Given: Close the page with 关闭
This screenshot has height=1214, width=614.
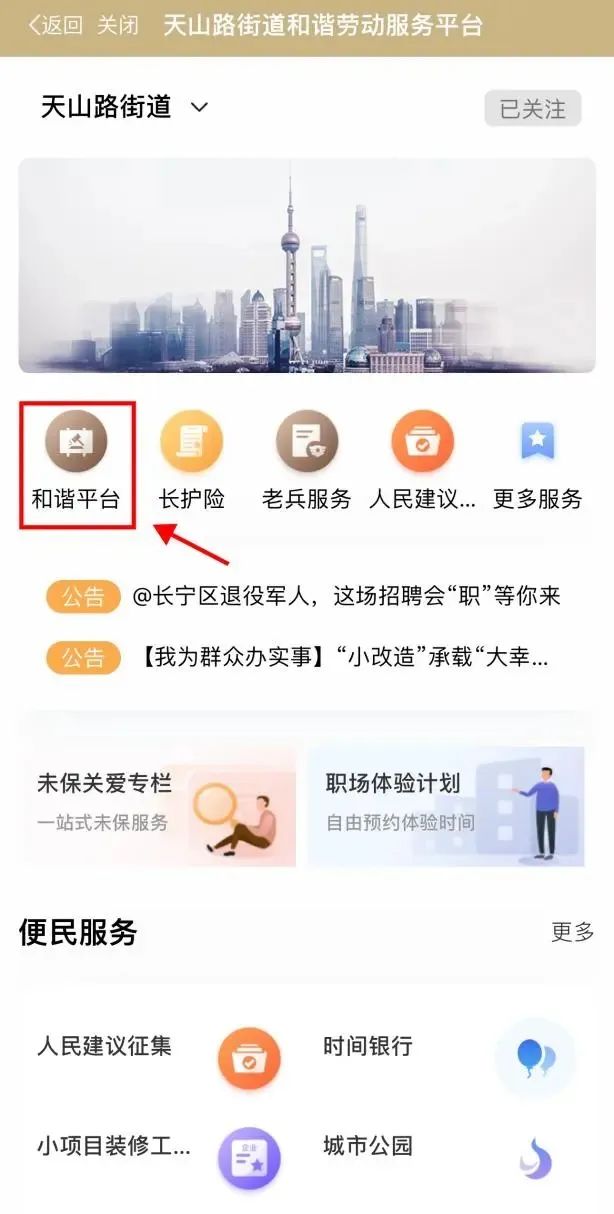Looking at the screenshot, I should (x=118, y=26).
